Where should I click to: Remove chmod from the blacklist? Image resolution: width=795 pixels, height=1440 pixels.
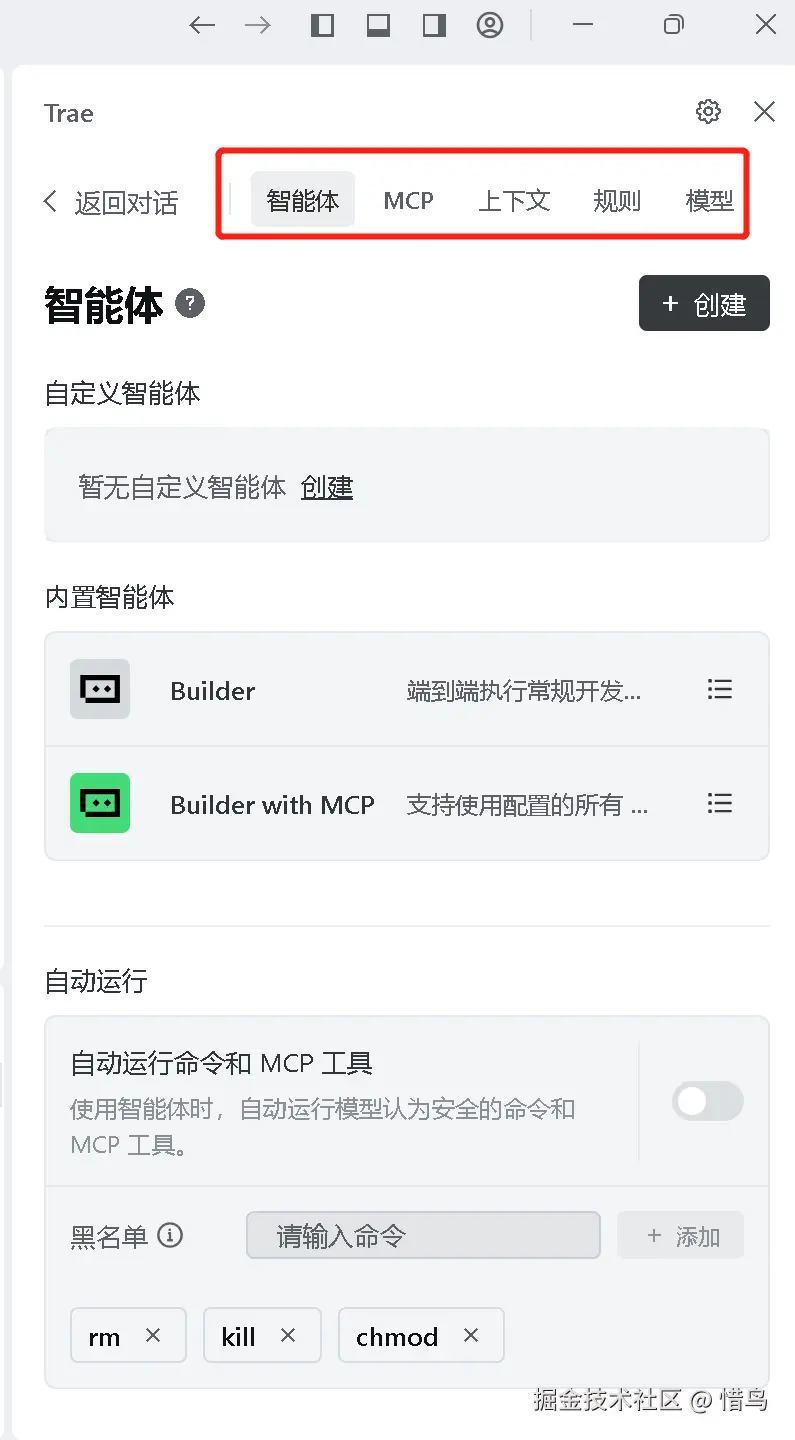click(471, 1335)
